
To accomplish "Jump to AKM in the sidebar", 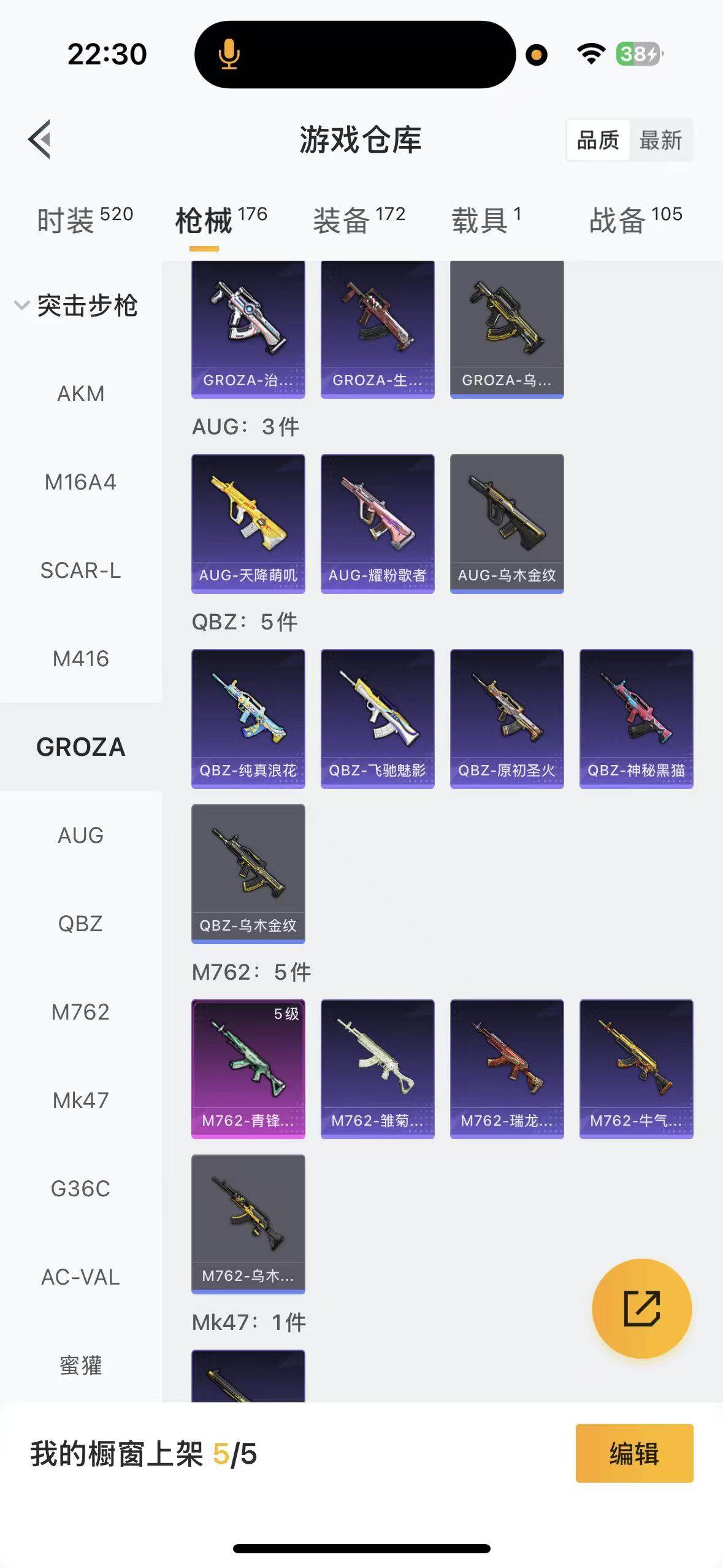I will click(80, 394).
